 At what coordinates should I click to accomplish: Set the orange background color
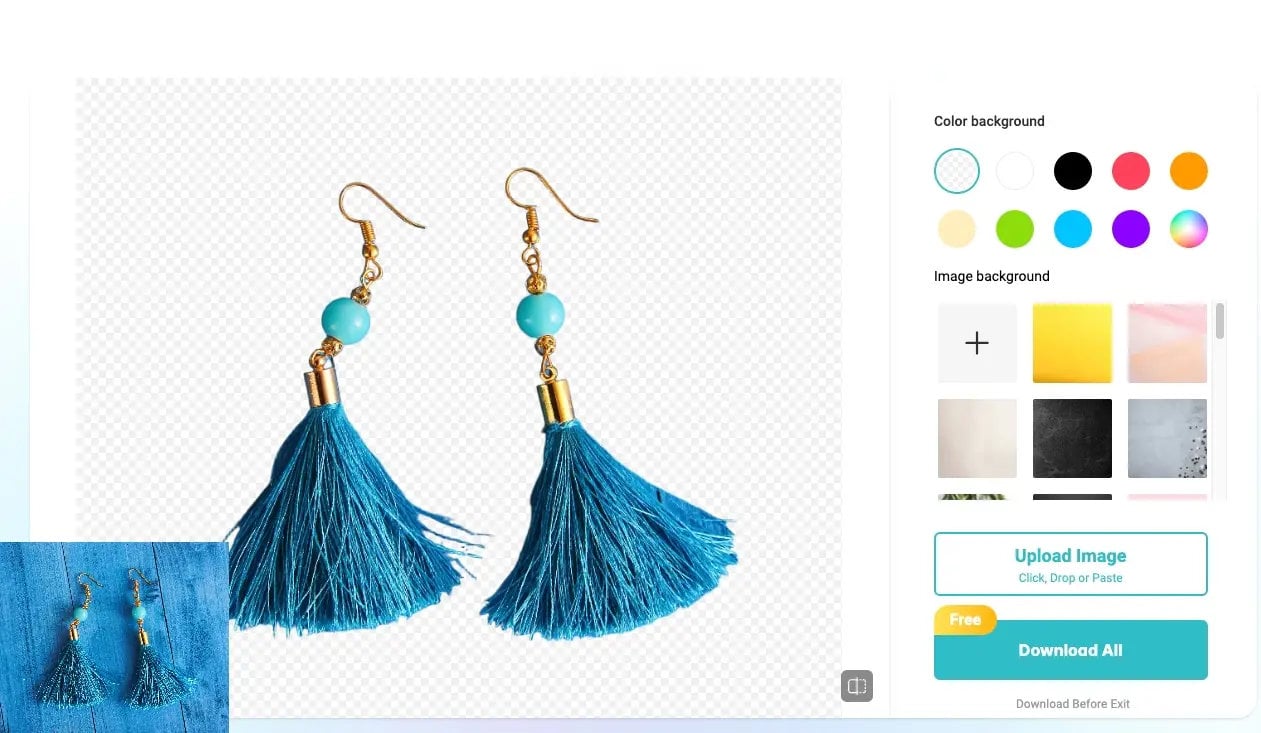[x=1188, y=171]
